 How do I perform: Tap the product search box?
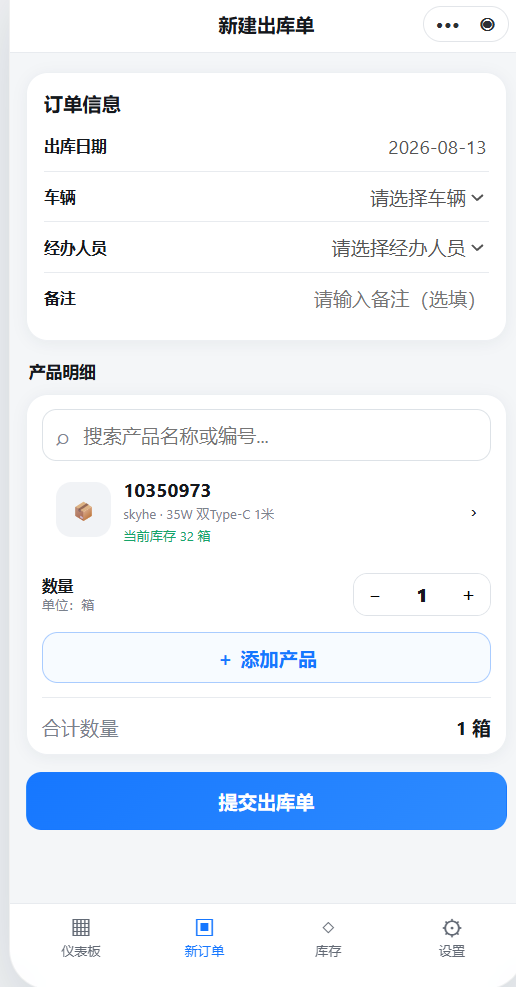click(x=266, y=436)
